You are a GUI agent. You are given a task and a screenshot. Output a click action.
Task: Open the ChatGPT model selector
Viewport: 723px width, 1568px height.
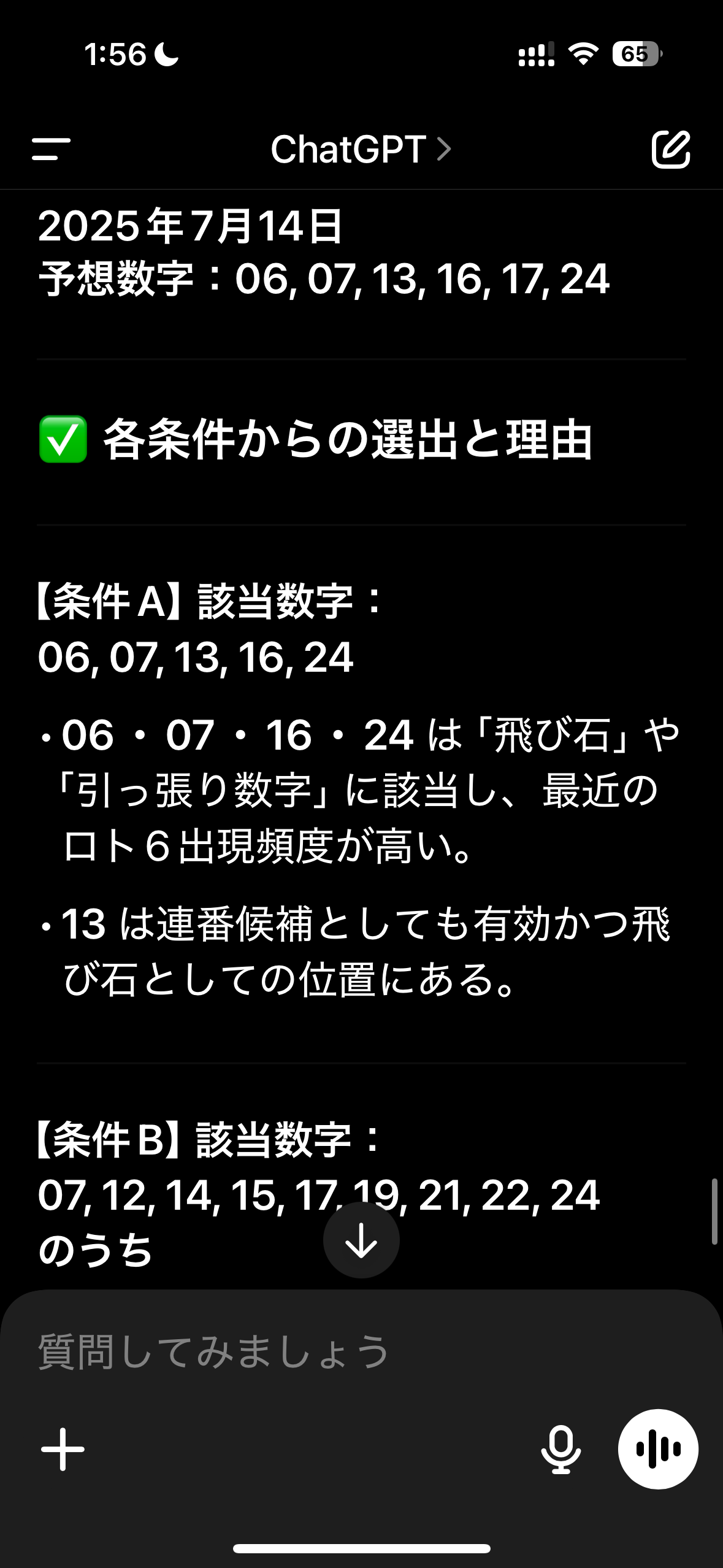361,149
